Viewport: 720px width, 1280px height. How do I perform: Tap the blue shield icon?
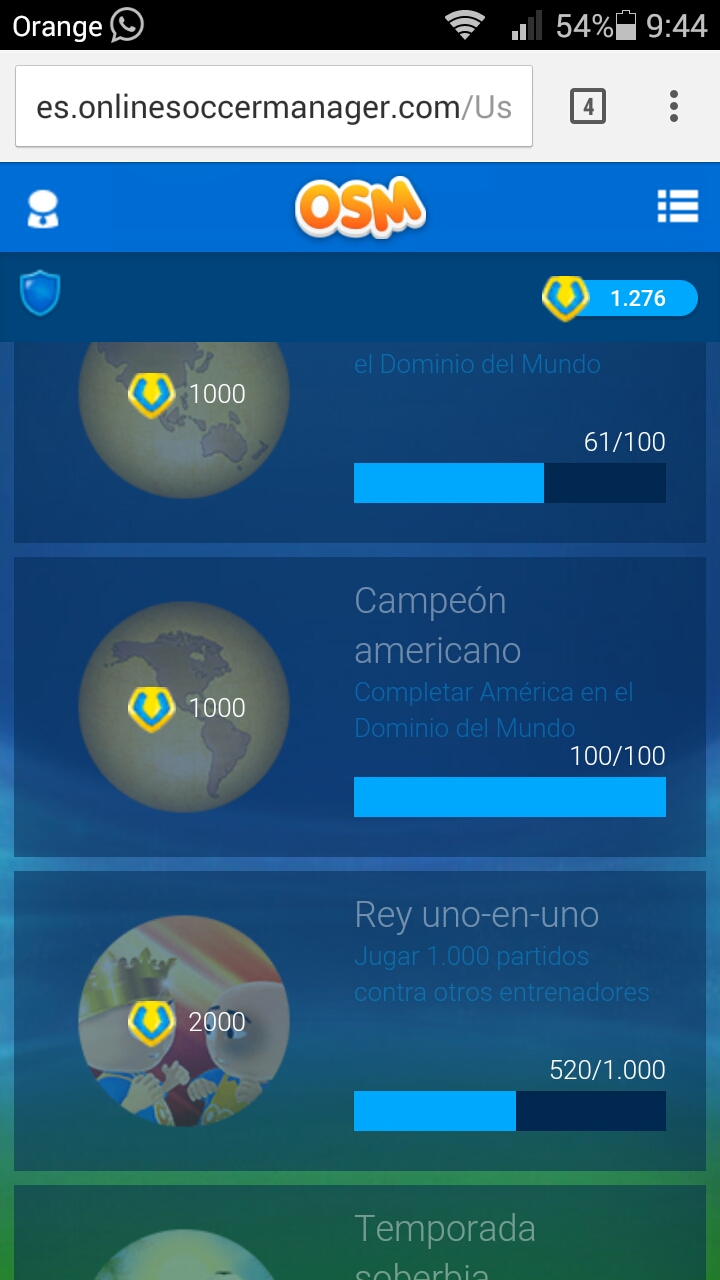click(40, 294)
